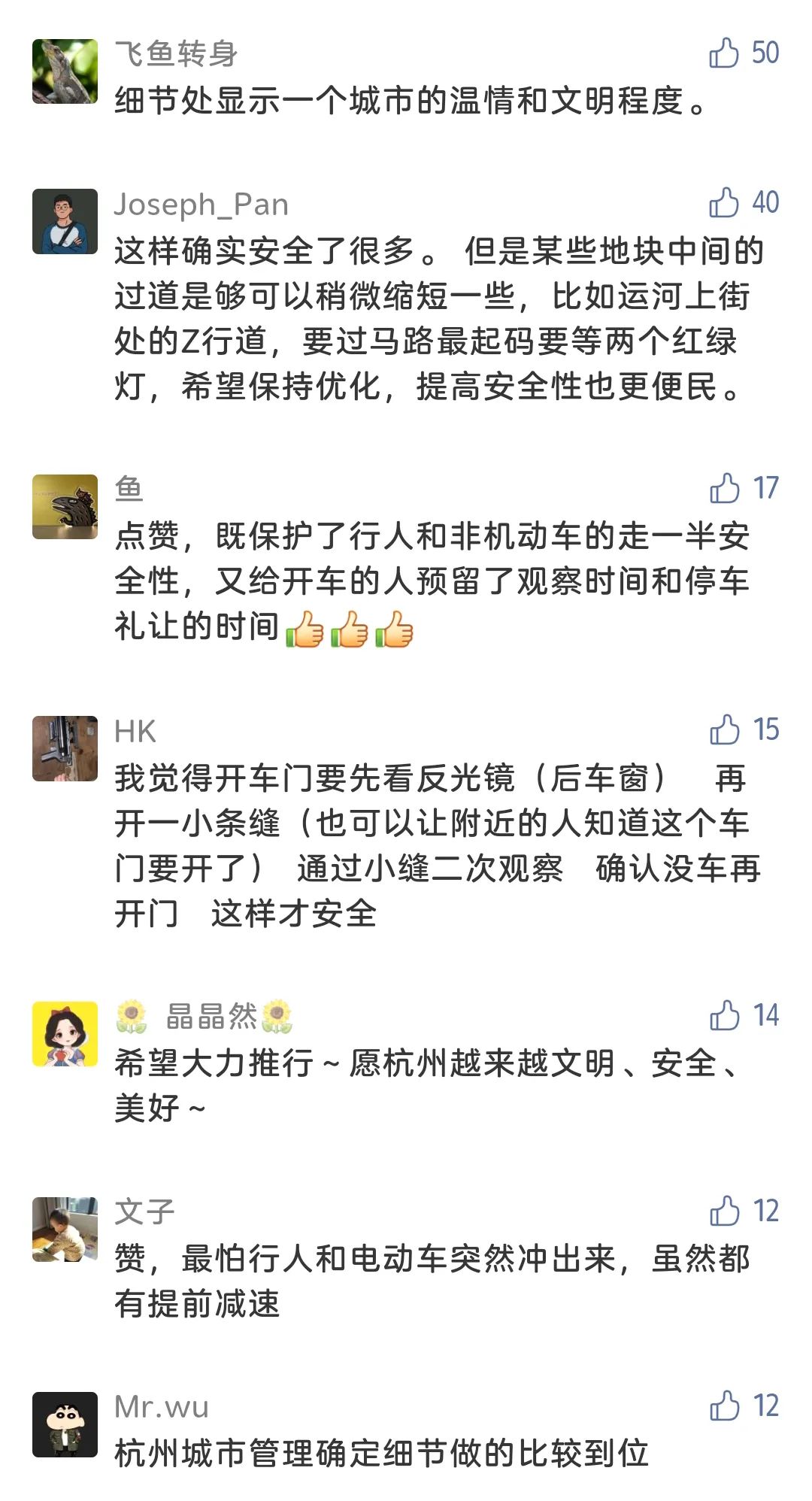This screenshot has height=1501, width=812.
Task: Like Mr.wu's comment
Action: (725, 1406)
